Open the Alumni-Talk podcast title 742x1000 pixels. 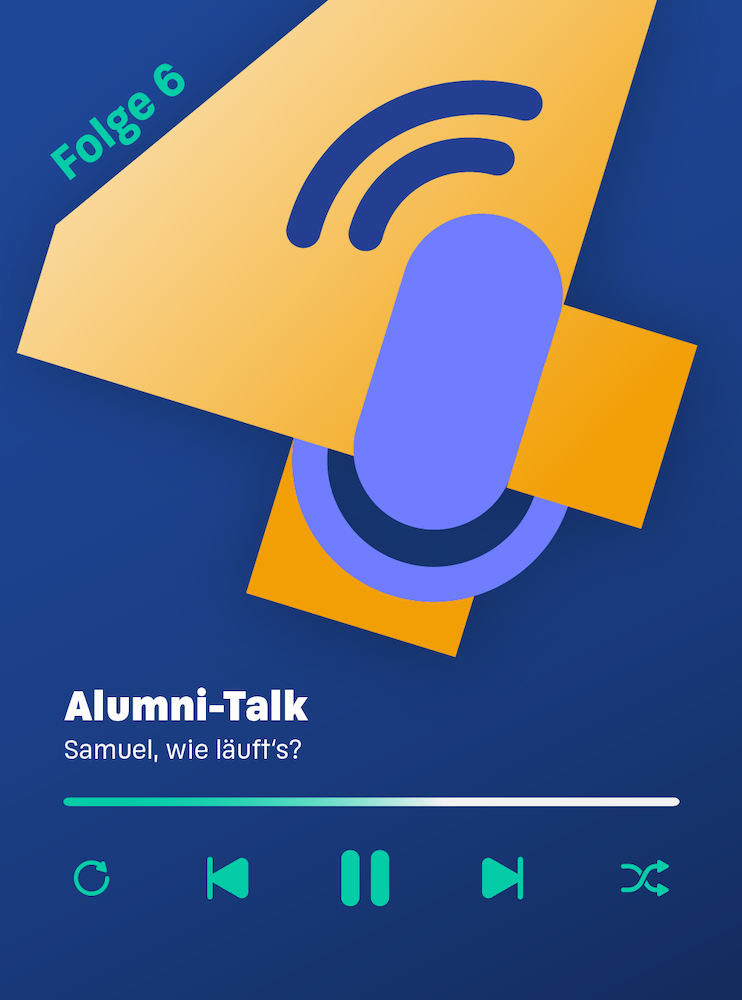pyautogui.click(x=186, y=706)
